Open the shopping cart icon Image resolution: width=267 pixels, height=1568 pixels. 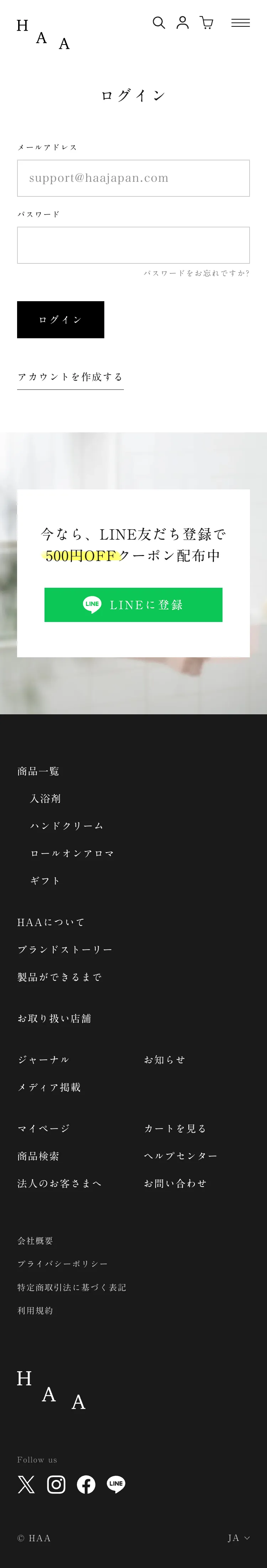pos(207,22)
